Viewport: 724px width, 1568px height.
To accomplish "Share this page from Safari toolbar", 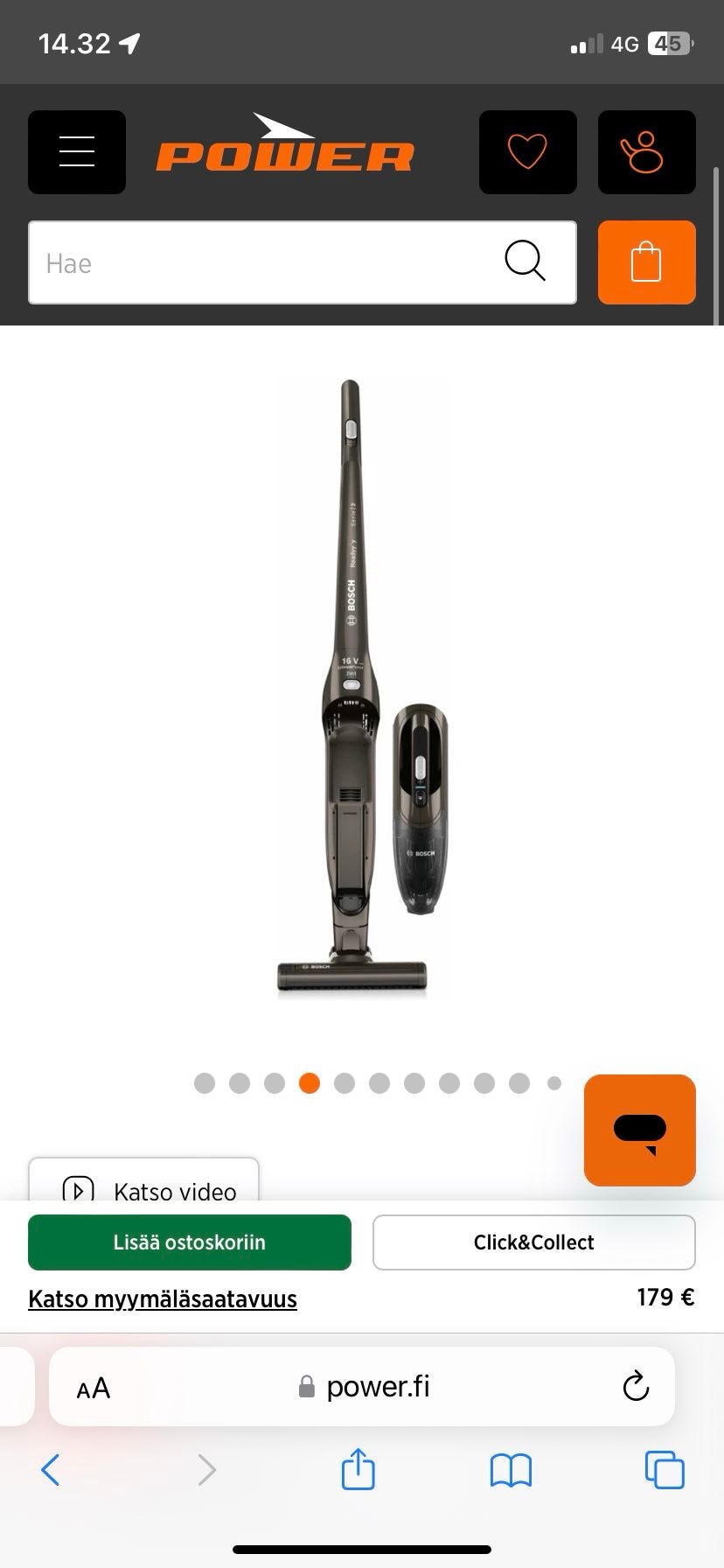I will pos(358,1469).
